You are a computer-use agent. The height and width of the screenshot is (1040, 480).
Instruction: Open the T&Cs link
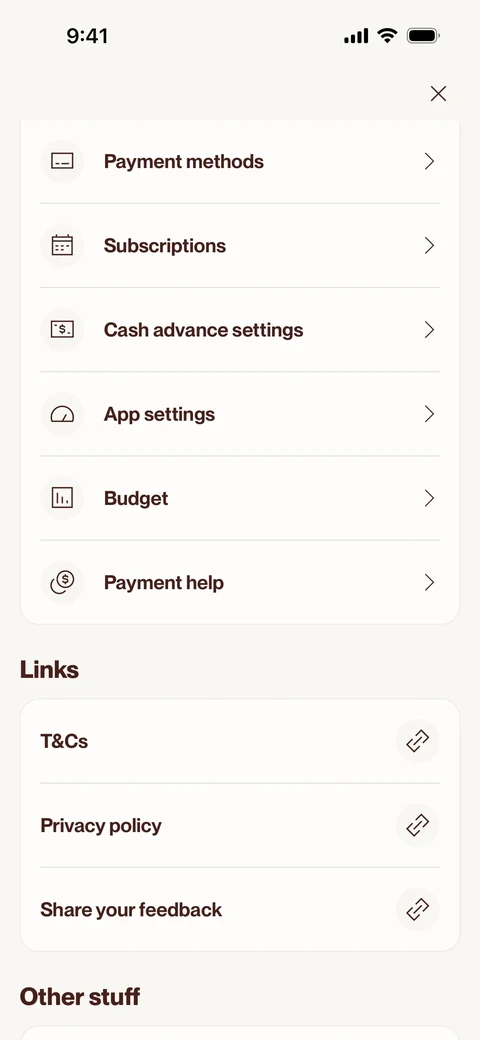(x=240, y=741)
